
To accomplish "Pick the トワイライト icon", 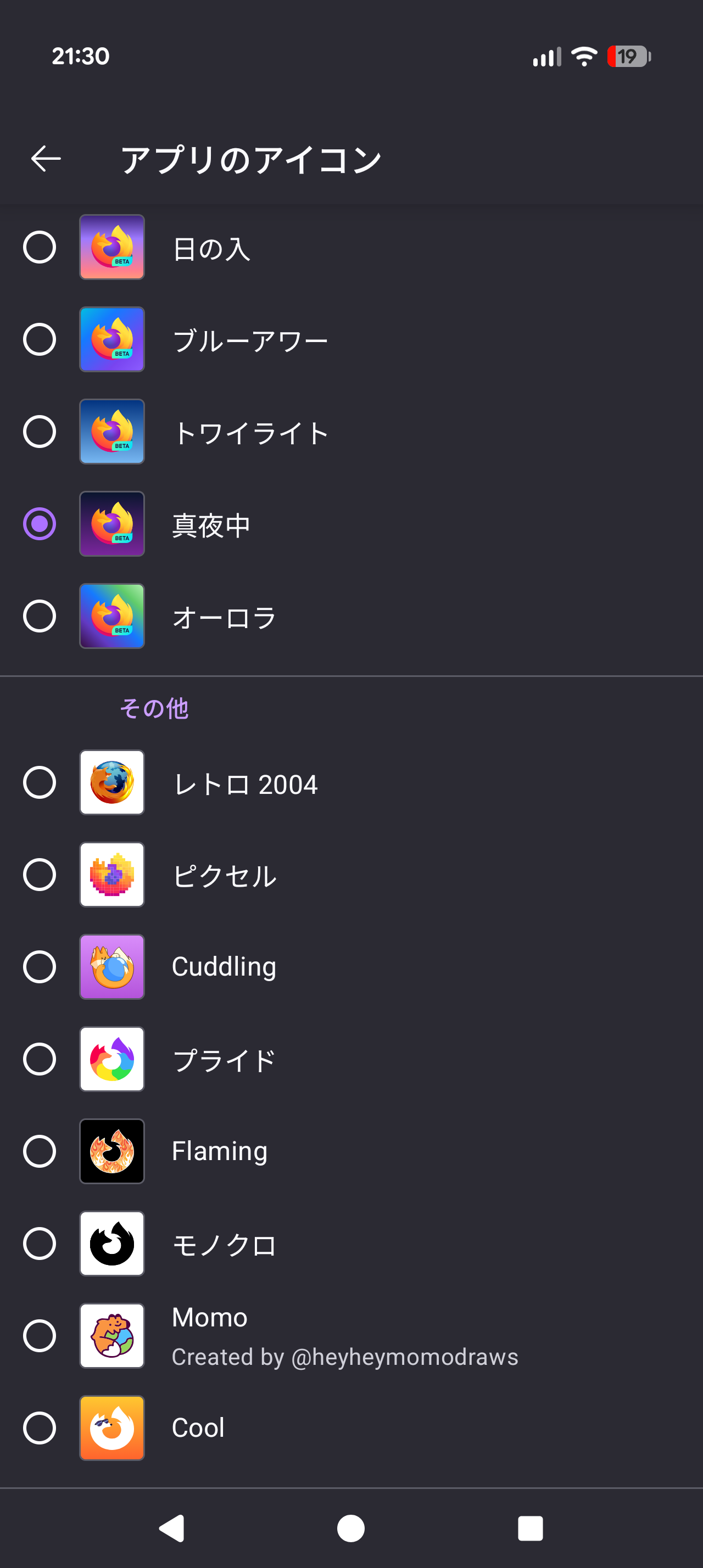I will click(x=40, y=432).
